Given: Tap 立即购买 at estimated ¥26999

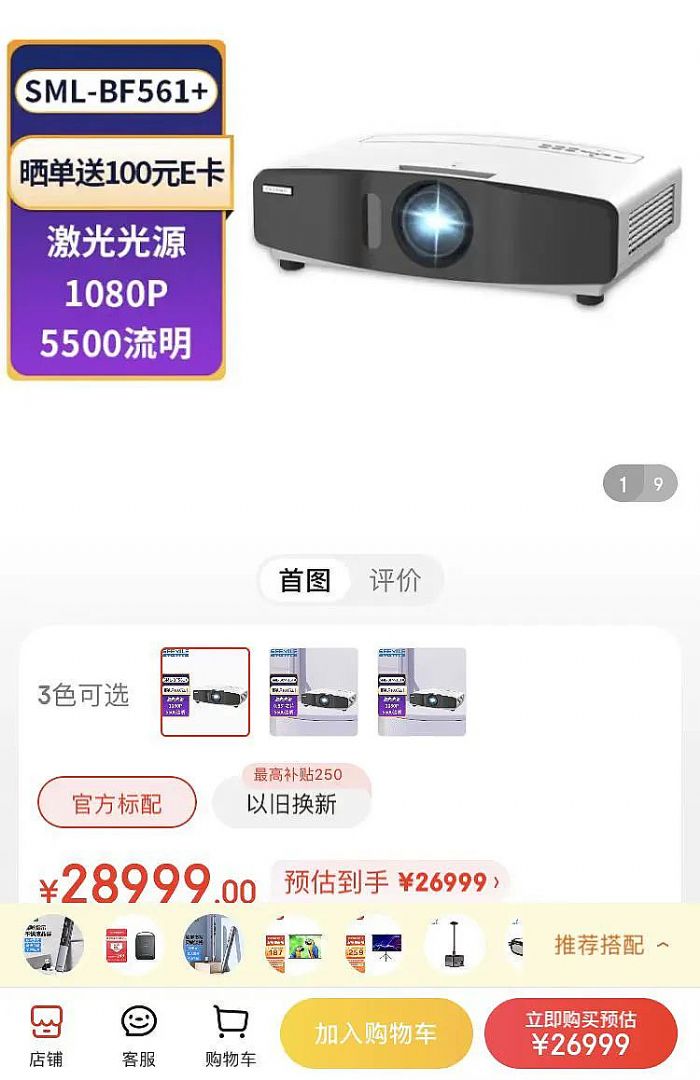Looking at the screenshot, I should [581, 1033].
